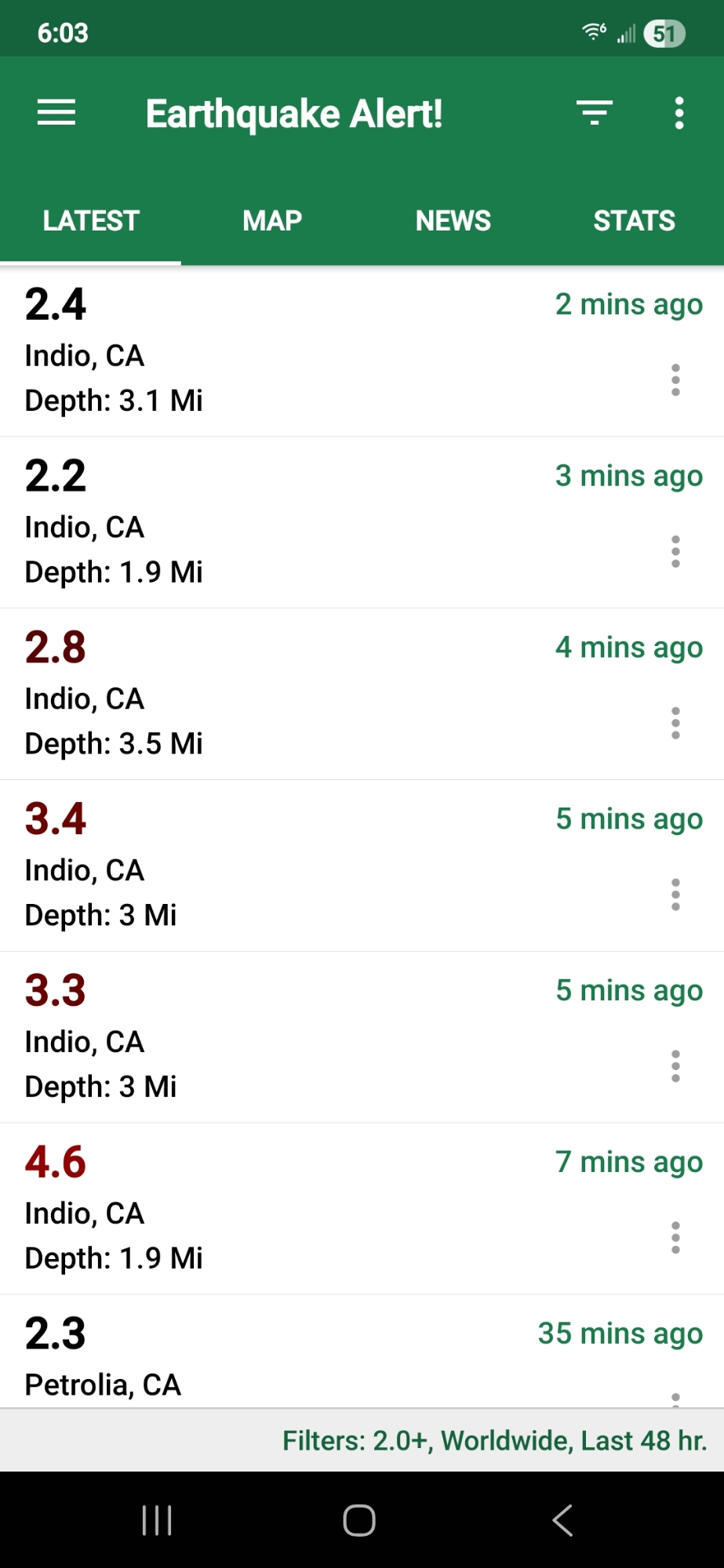724x1568 pixels.
Task: Open the 2.8 magnitude Indio earthquake
Action: pos(314,695)
